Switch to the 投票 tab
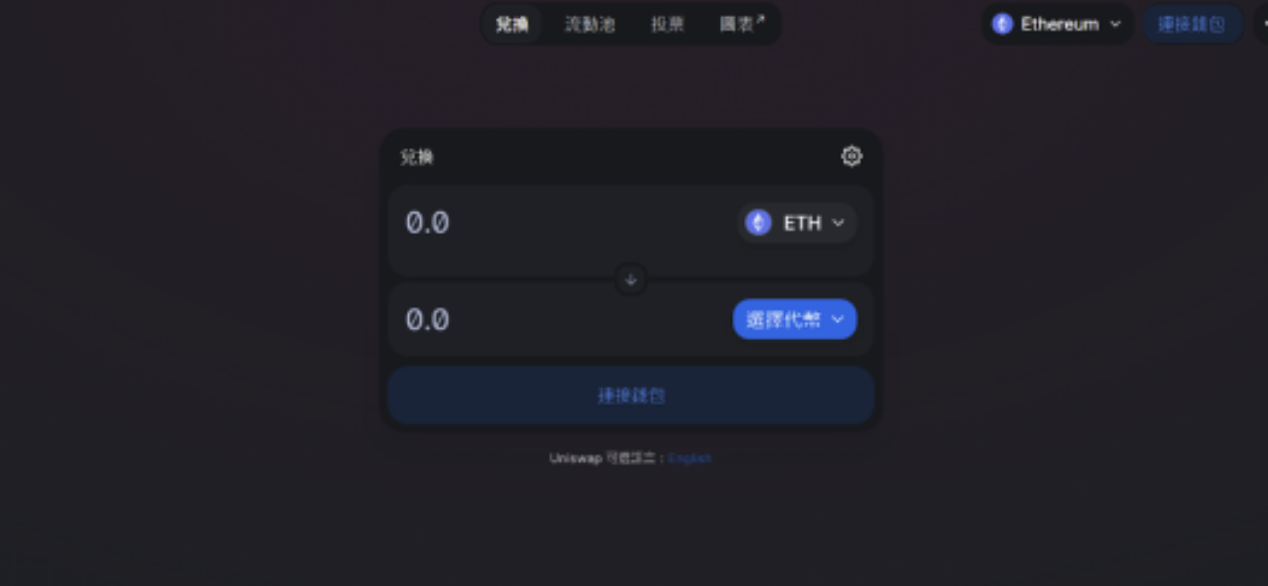Viewport: 1268px width, 586px height. point(667,24)
